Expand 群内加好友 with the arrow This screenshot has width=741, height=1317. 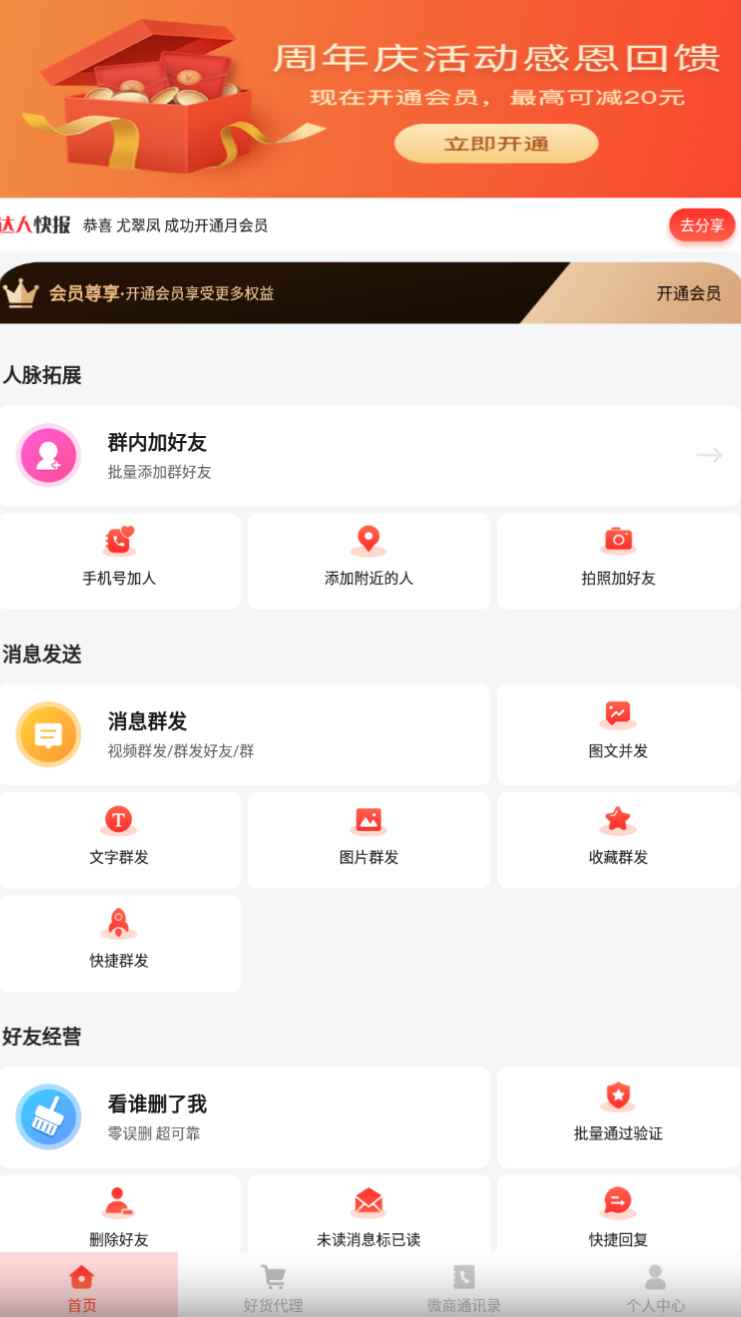click(708, 455)
